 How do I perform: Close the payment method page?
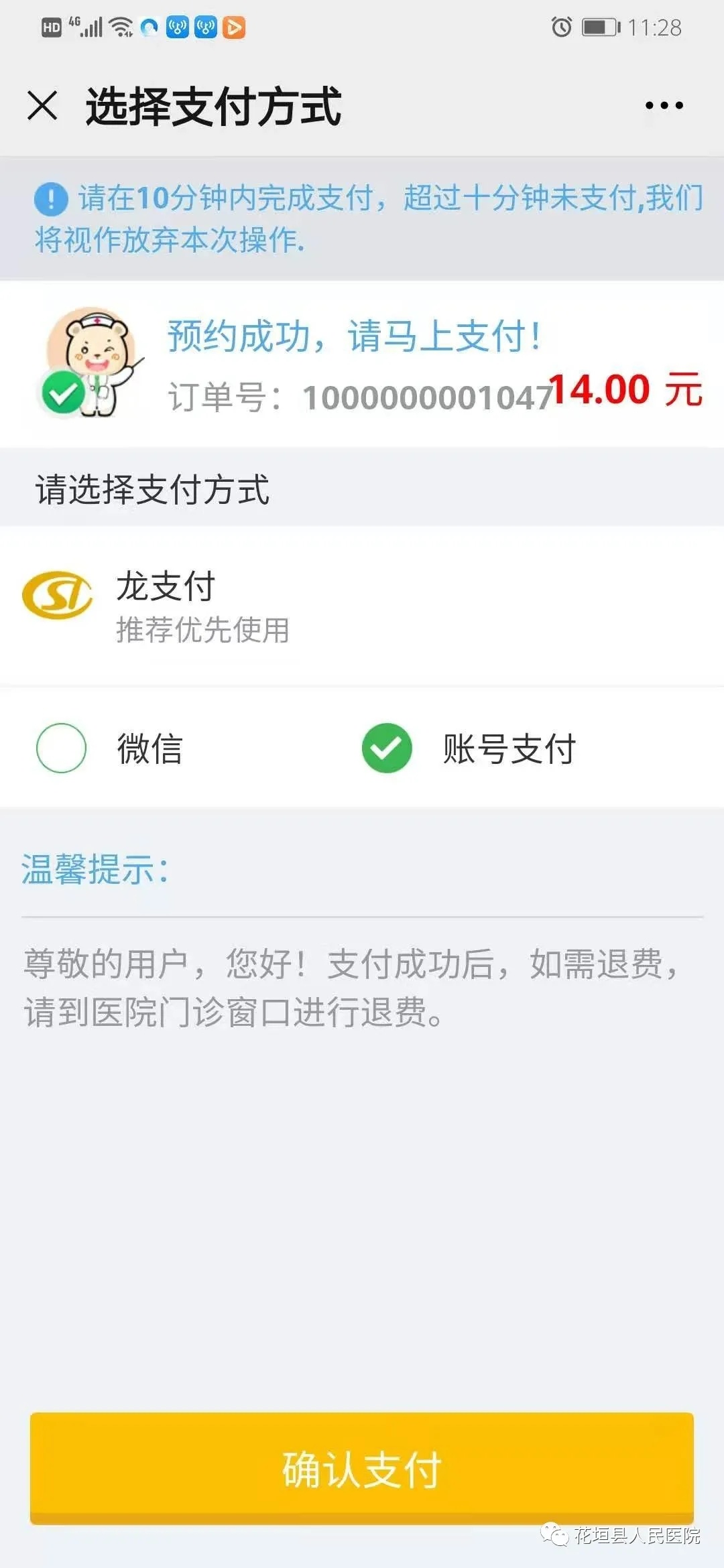42,105
